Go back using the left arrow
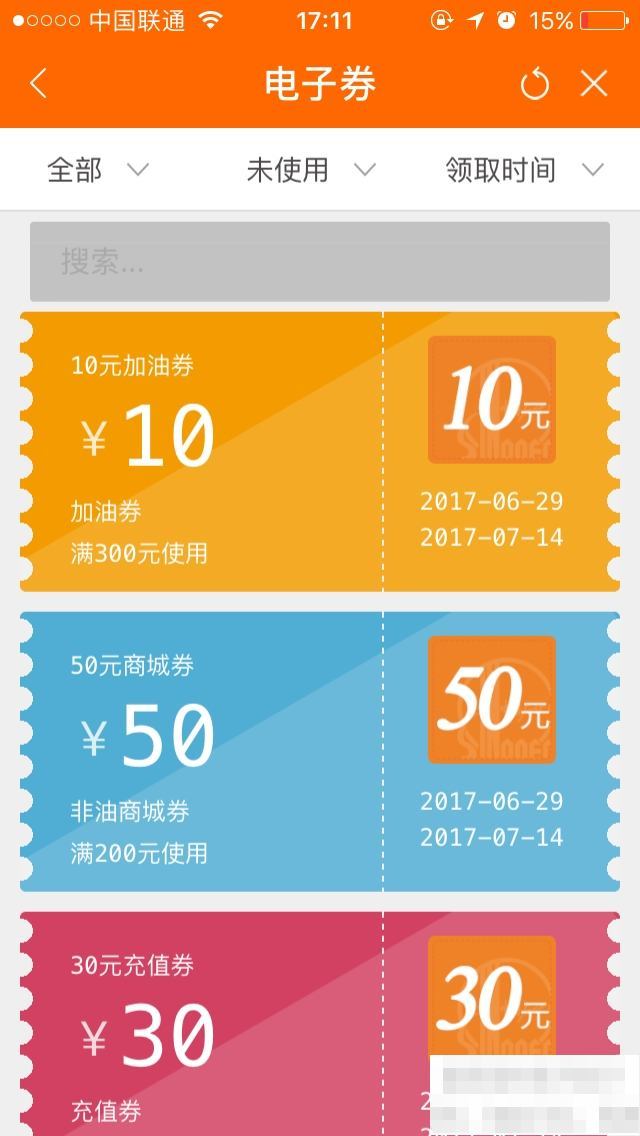Image resolution: width=640 pixels, height=1136 pixels. point(38,84)
